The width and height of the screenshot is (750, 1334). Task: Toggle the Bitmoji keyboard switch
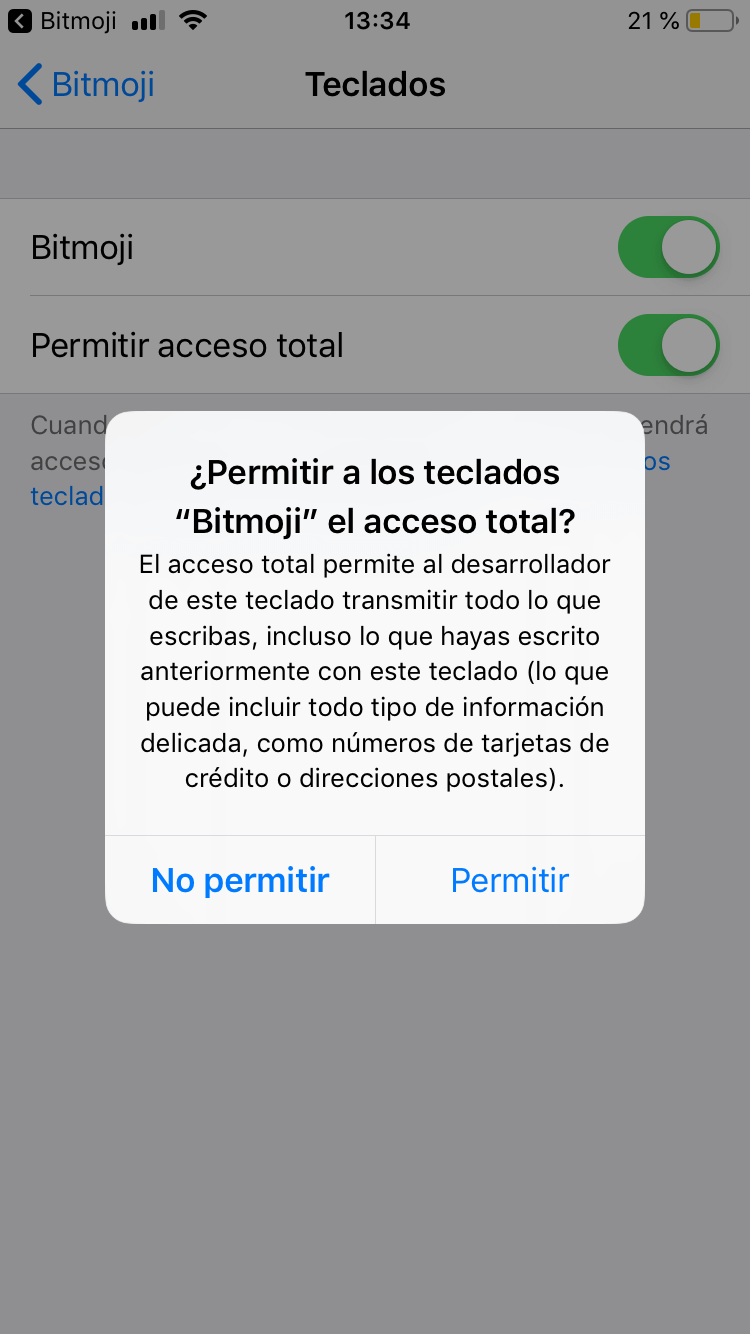coord(669,247)
